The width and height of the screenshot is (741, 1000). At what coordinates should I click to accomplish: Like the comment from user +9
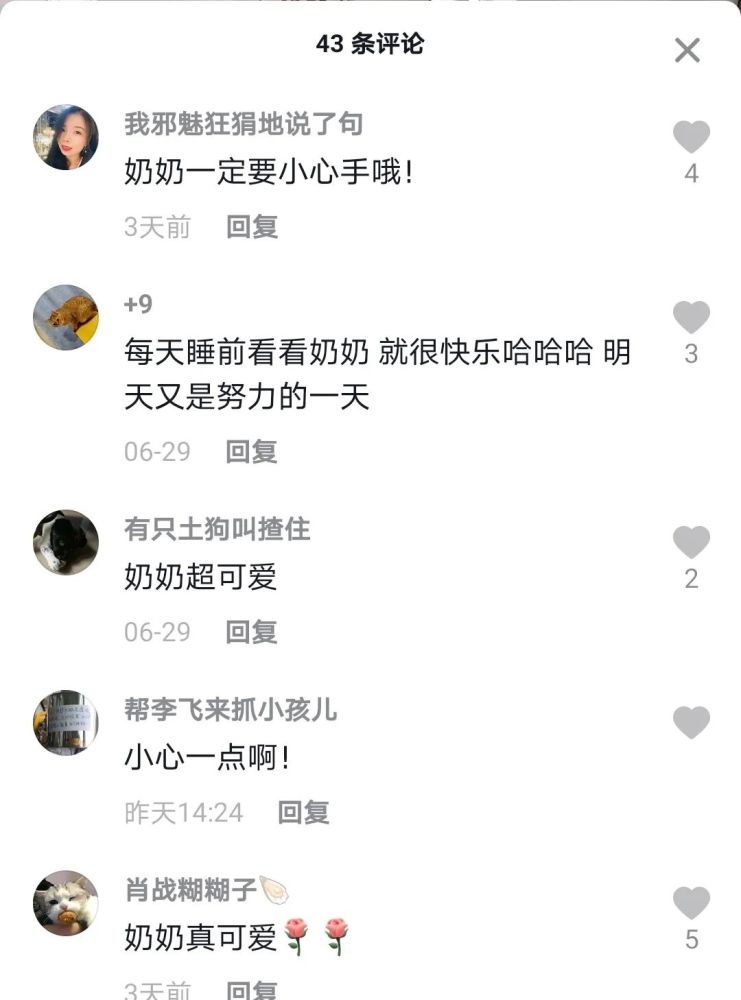point(691,318)
